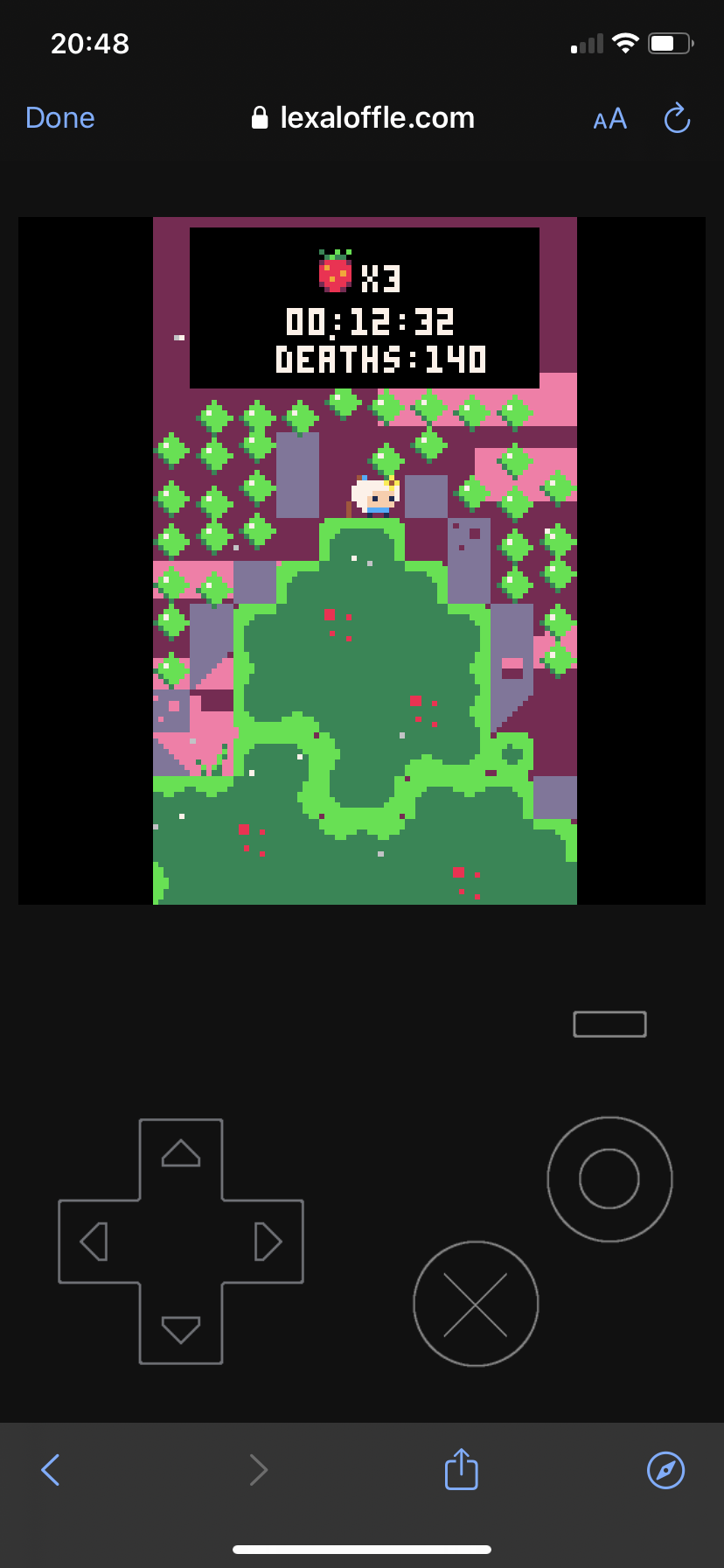Image resolution: width=724 pixels, height=1568 pixels.
Task: Share this page via share sheet
Action: coord(461,1469)
